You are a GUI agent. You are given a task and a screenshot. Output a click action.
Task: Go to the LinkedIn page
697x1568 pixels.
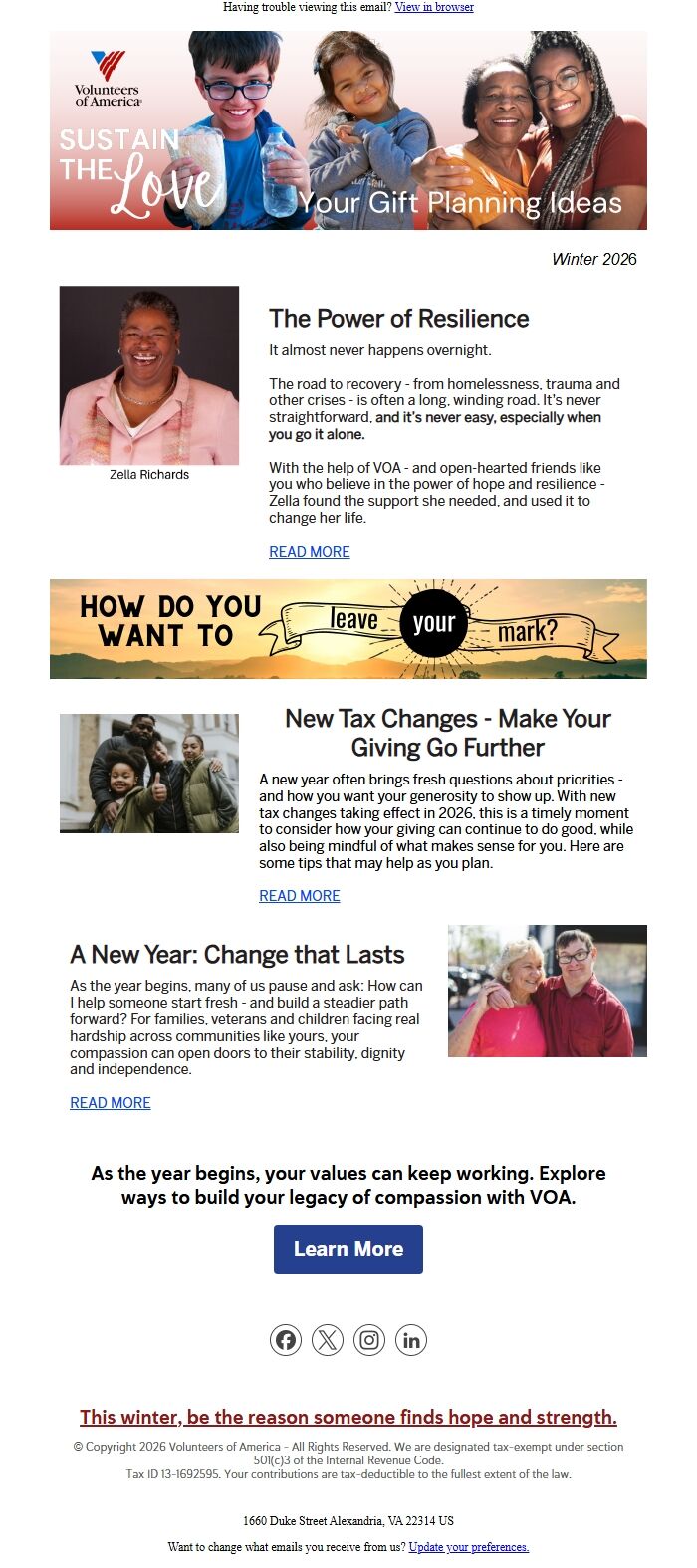[x=411, y=1340]
